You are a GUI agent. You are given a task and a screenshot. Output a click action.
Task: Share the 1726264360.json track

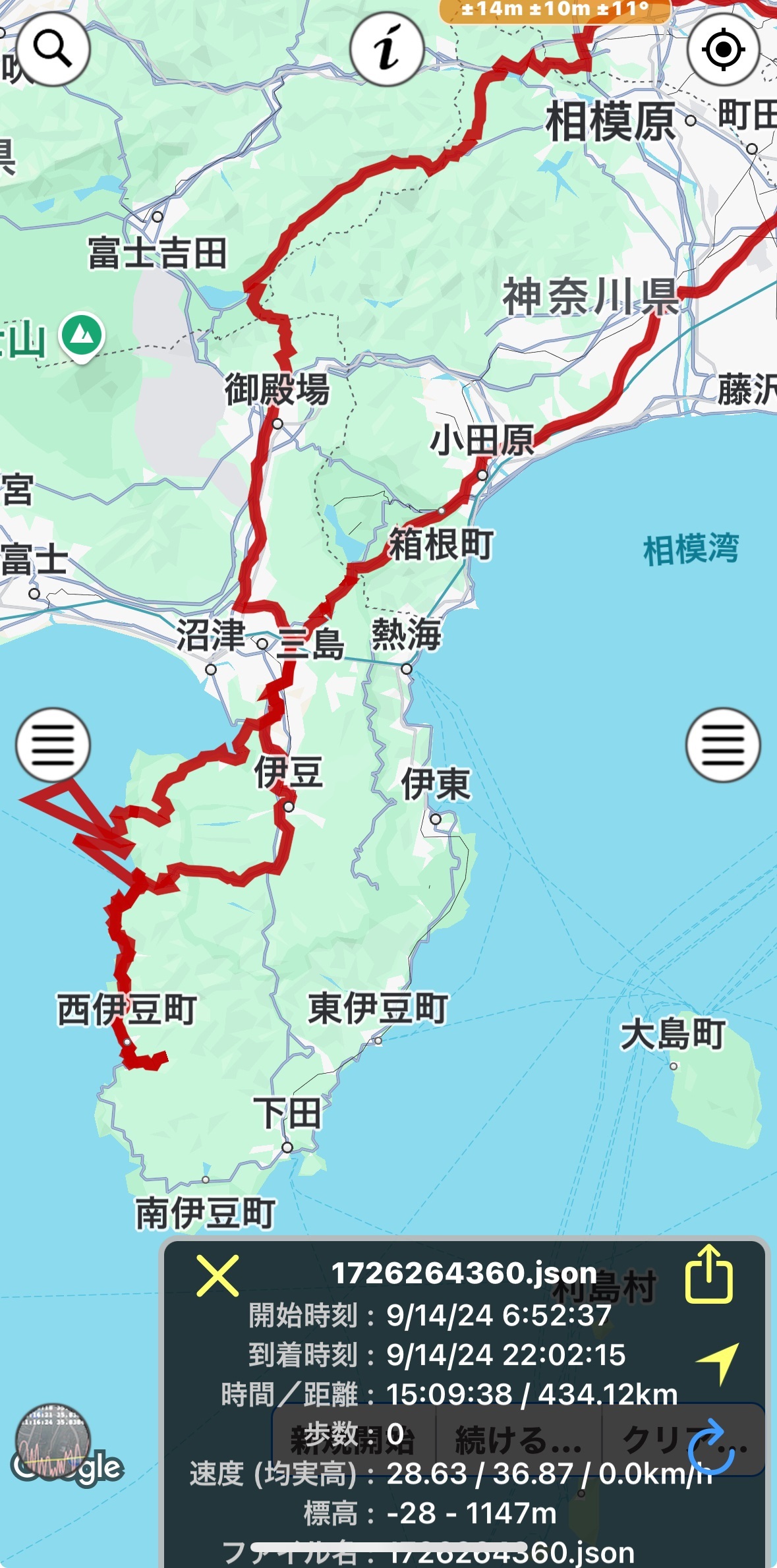tap(709, 1273)
